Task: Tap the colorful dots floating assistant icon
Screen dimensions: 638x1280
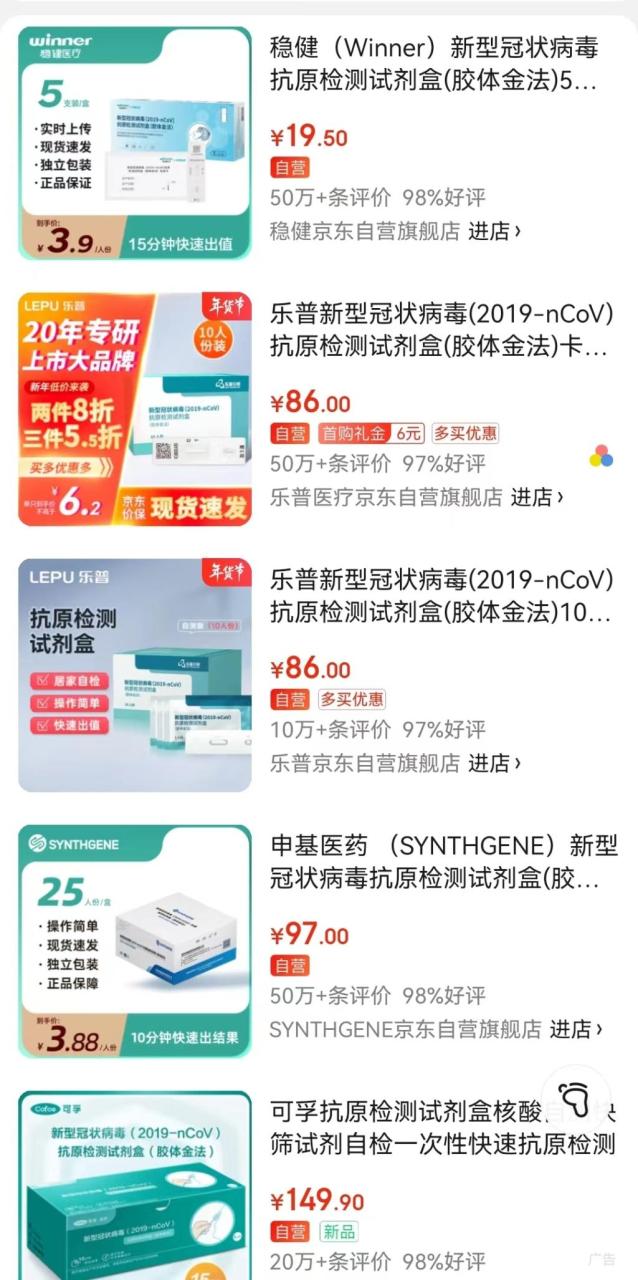Action: click(601, 457)
